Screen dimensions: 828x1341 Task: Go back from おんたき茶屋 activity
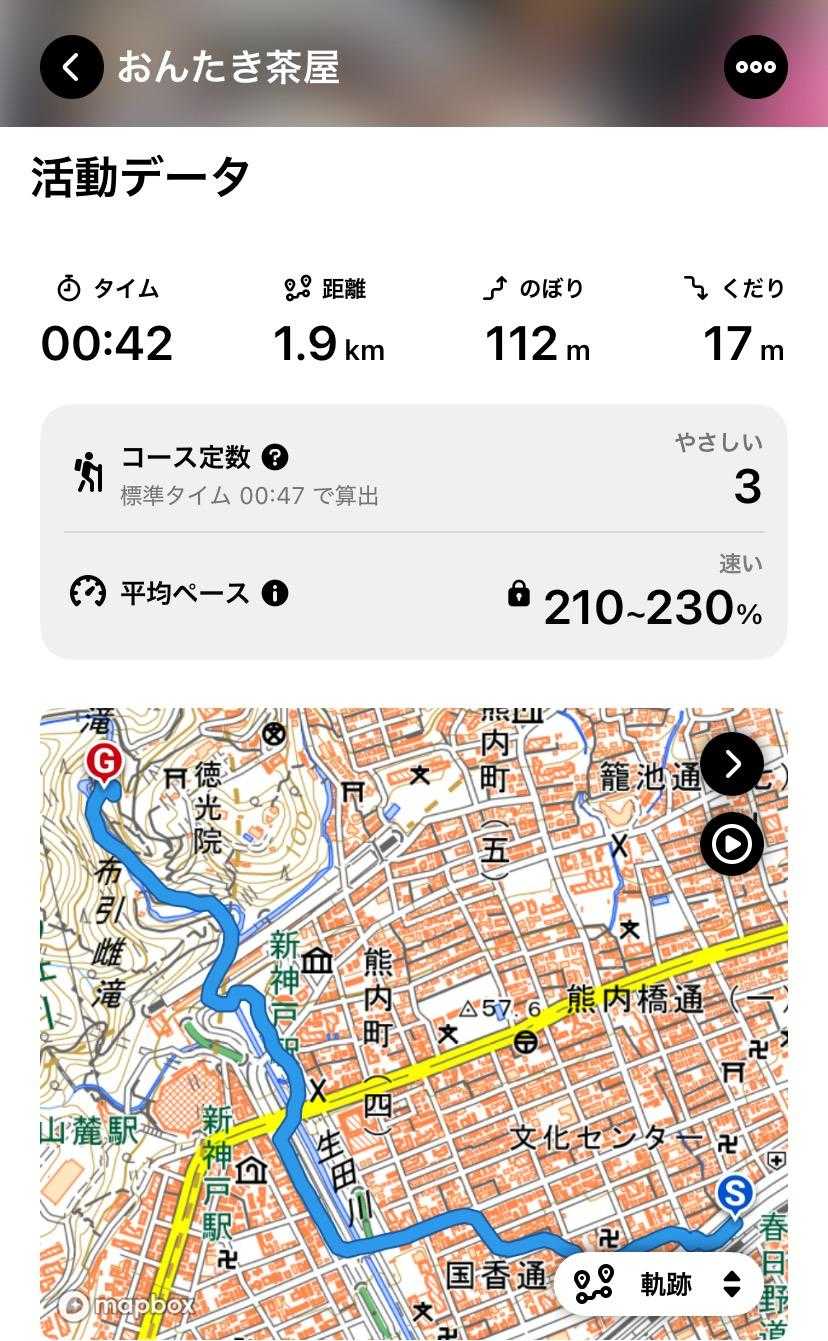click(71, 67)
